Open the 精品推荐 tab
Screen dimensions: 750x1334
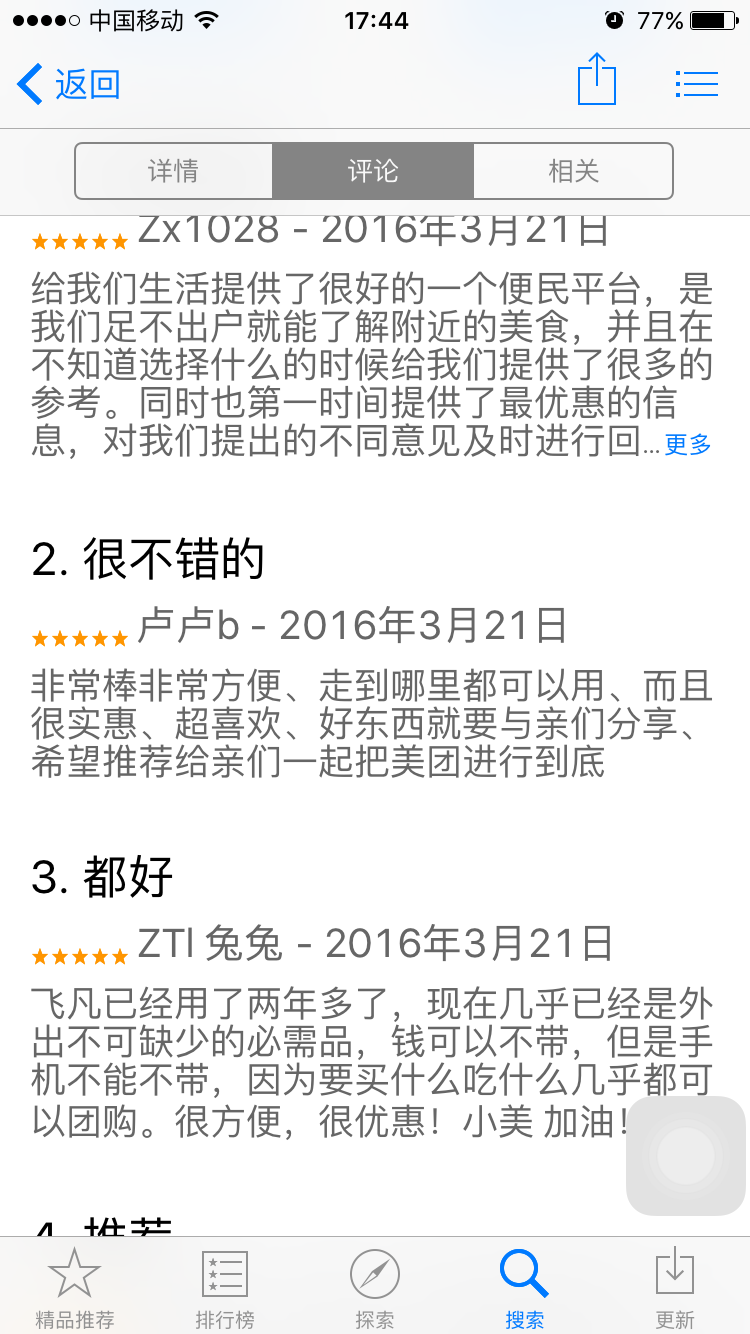75,1289
